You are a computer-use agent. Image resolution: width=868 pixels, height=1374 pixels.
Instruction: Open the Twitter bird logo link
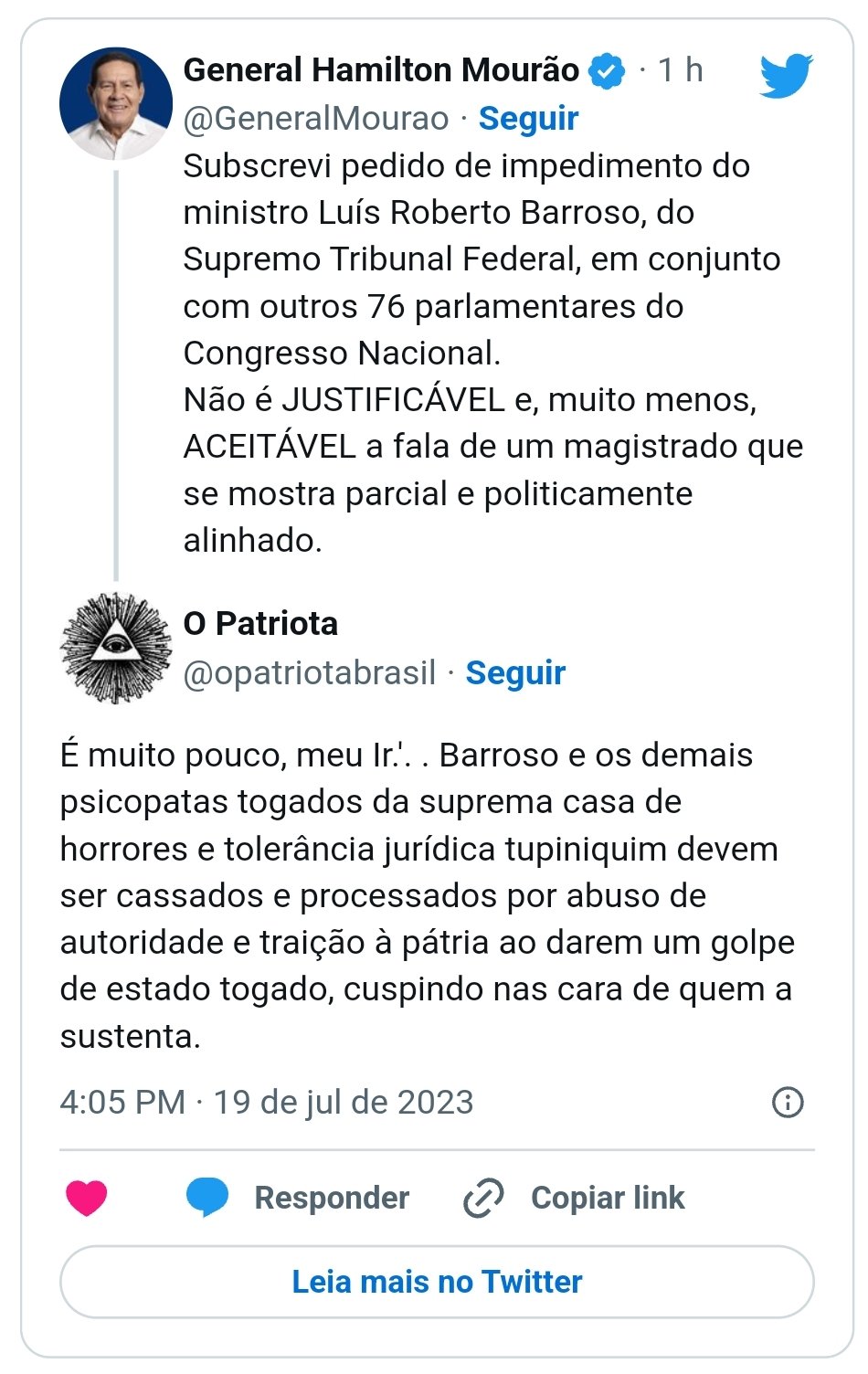(x=786, y=75)
